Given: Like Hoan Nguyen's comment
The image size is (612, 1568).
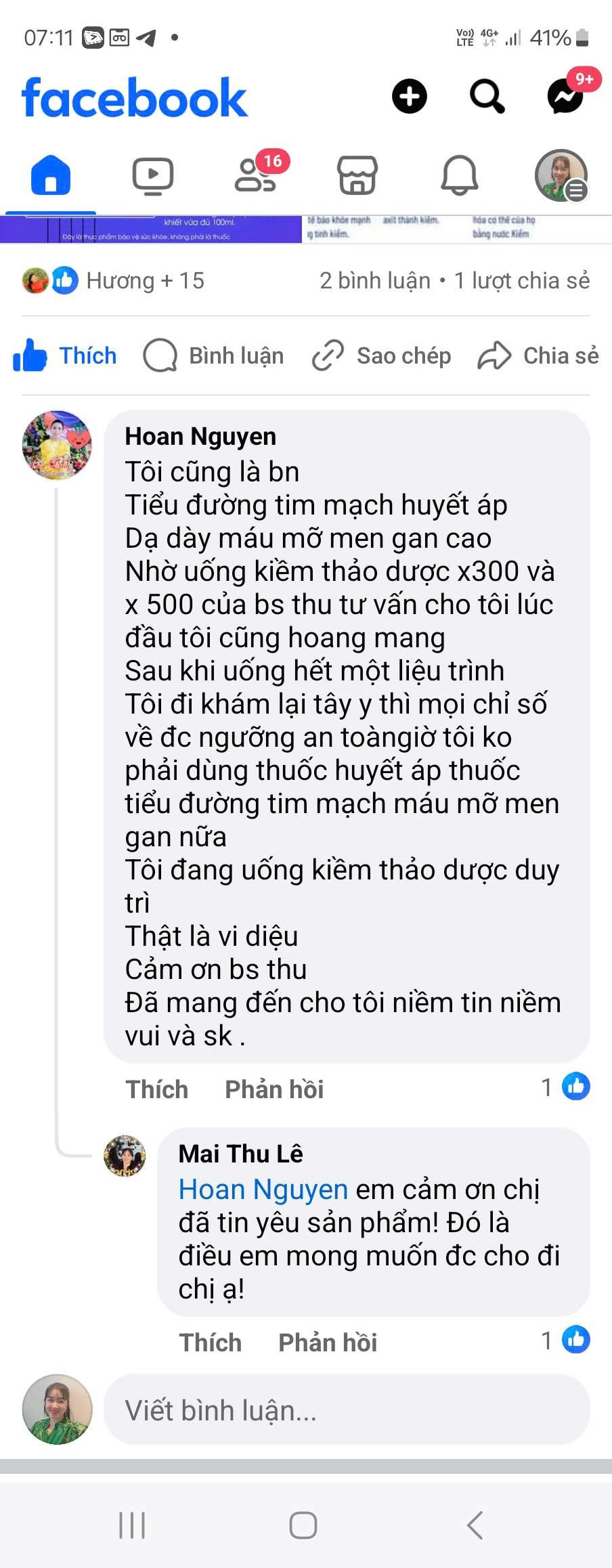Looking at the screenshot, I should (156, 1089).
